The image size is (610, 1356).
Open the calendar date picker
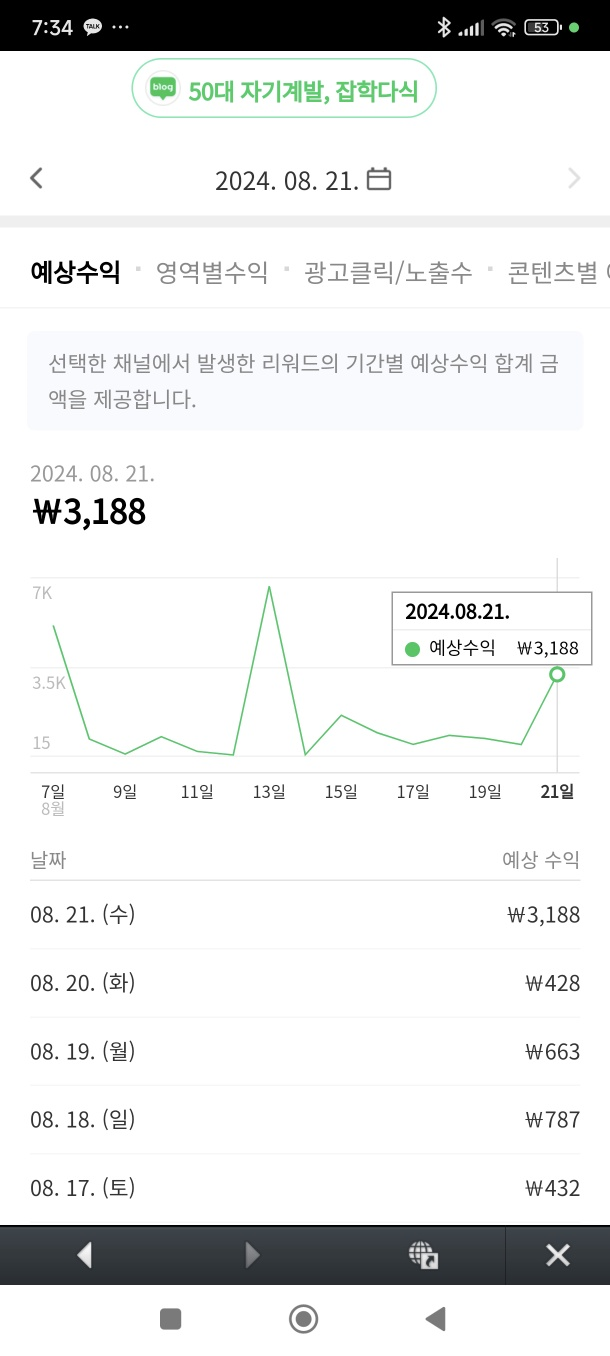click(x=379, y=180)
